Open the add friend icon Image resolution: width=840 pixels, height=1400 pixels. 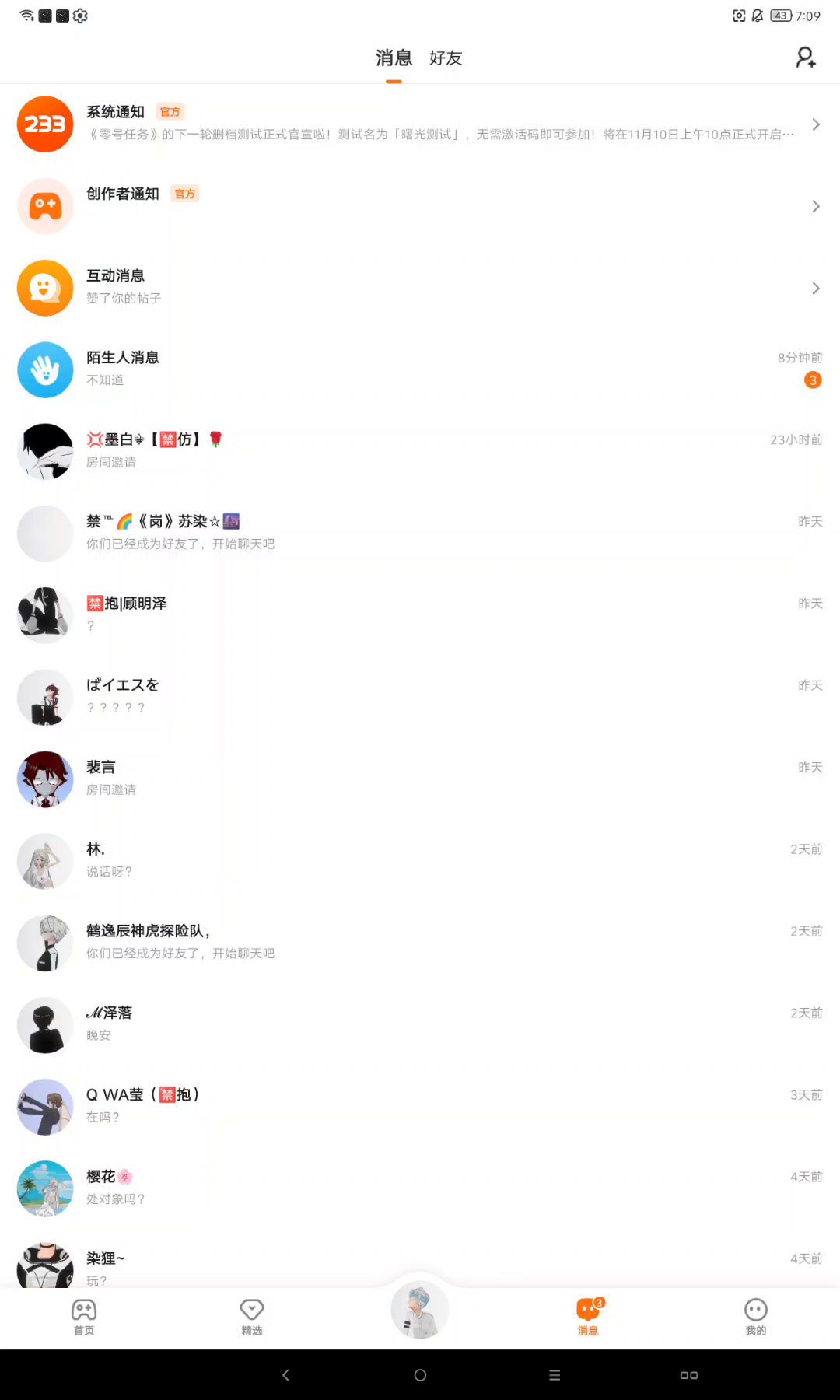[x=805, y=58]
